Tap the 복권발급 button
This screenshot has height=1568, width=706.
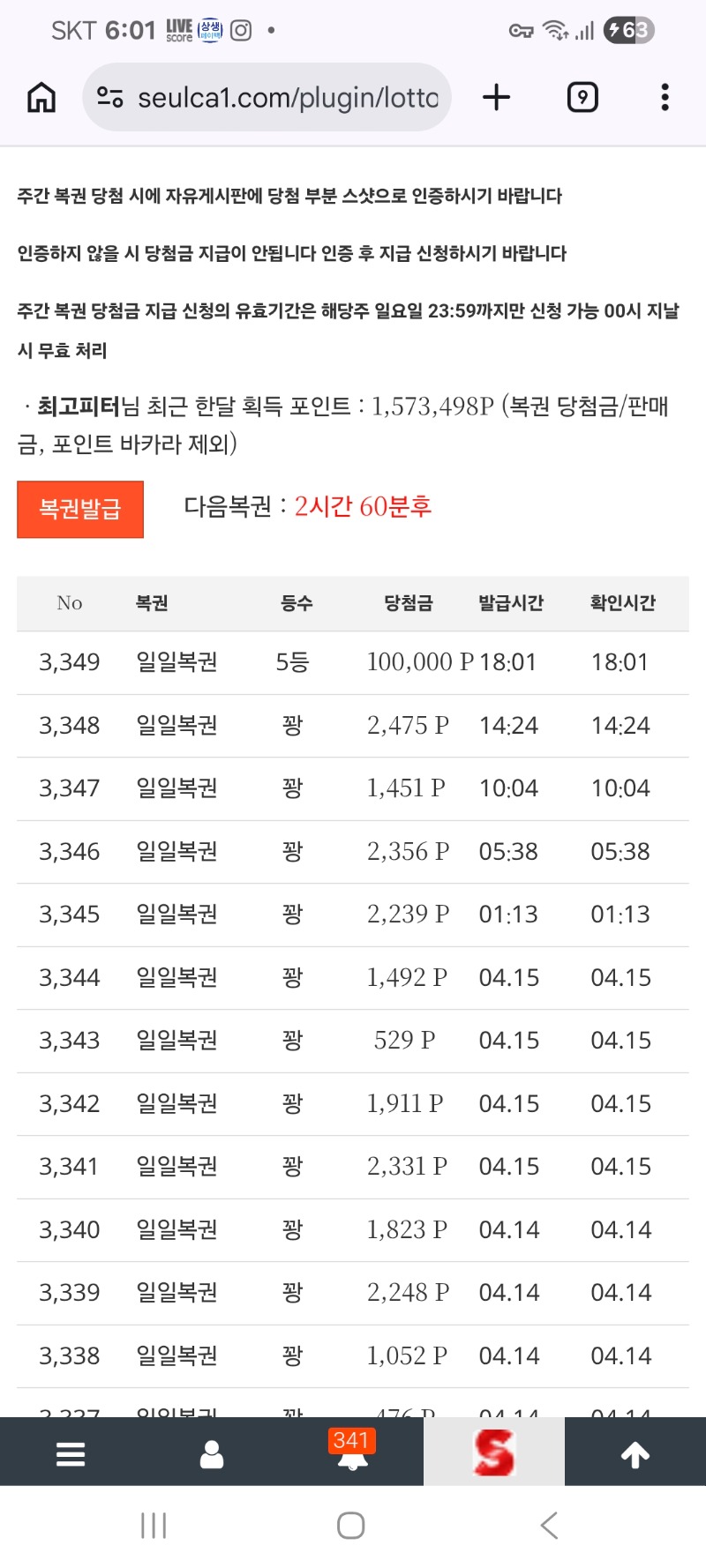[80, 509]
